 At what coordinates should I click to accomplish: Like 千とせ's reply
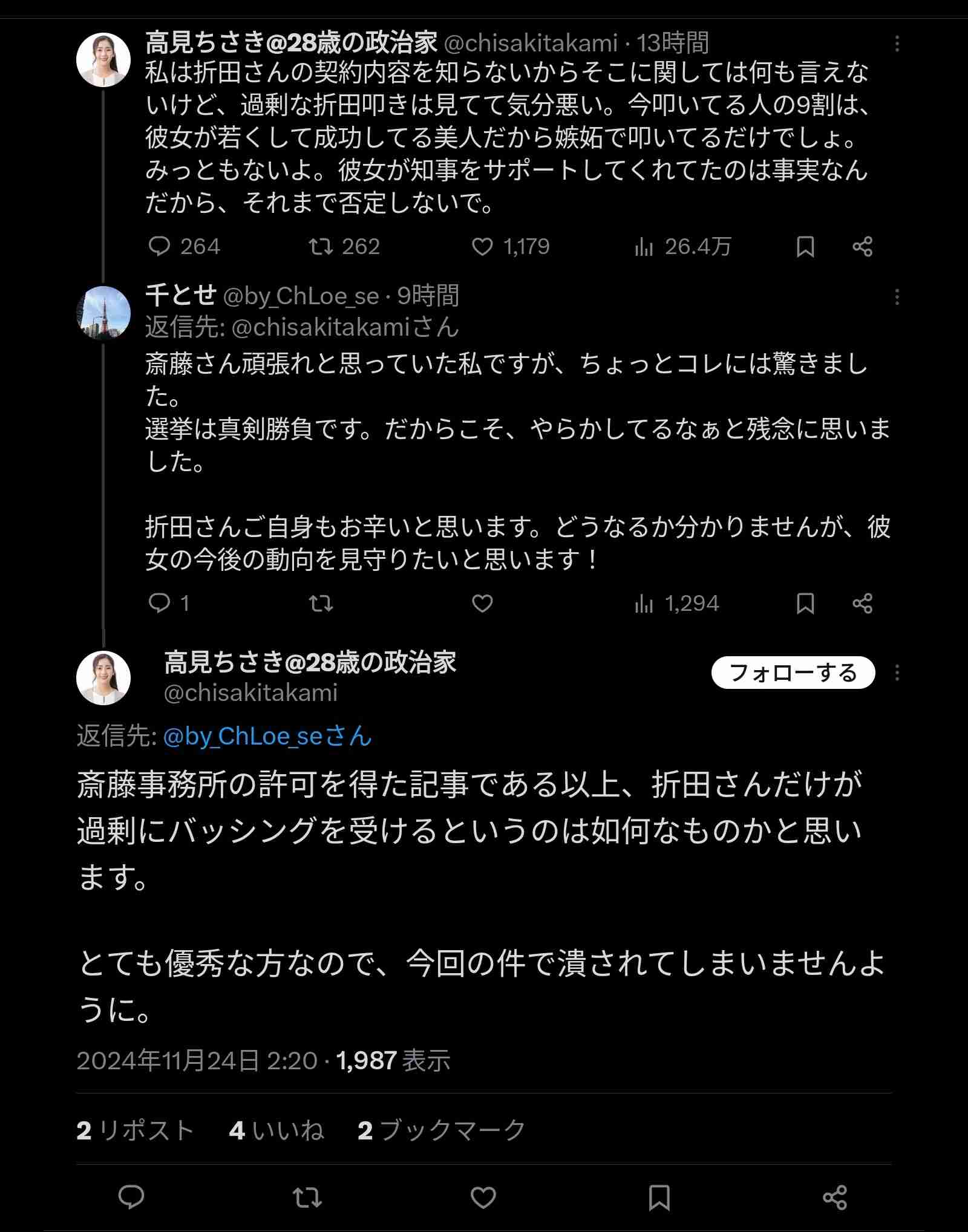(x=482, y=603)
